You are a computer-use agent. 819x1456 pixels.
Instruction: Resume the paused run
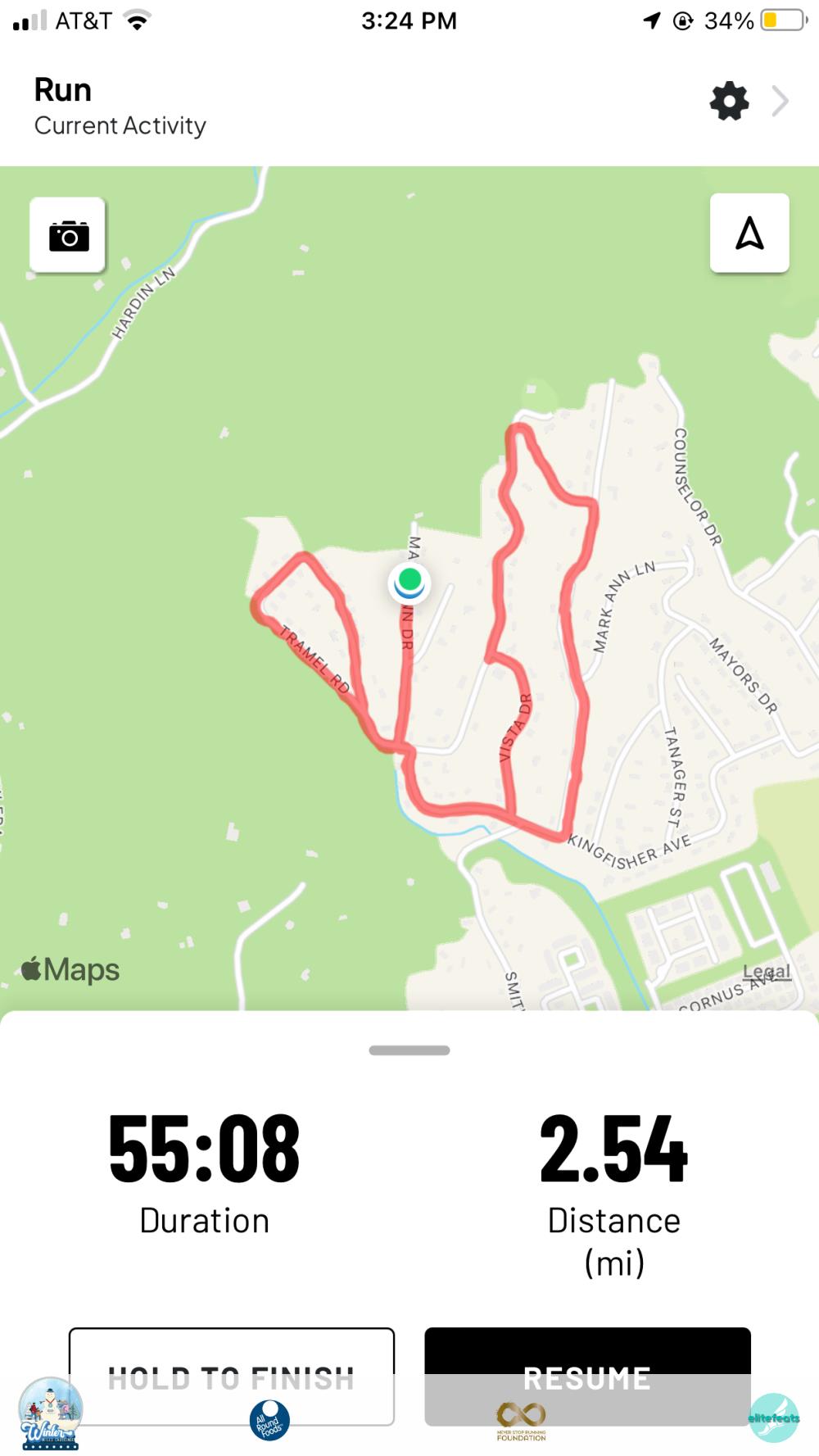[x=587, y=1376]
